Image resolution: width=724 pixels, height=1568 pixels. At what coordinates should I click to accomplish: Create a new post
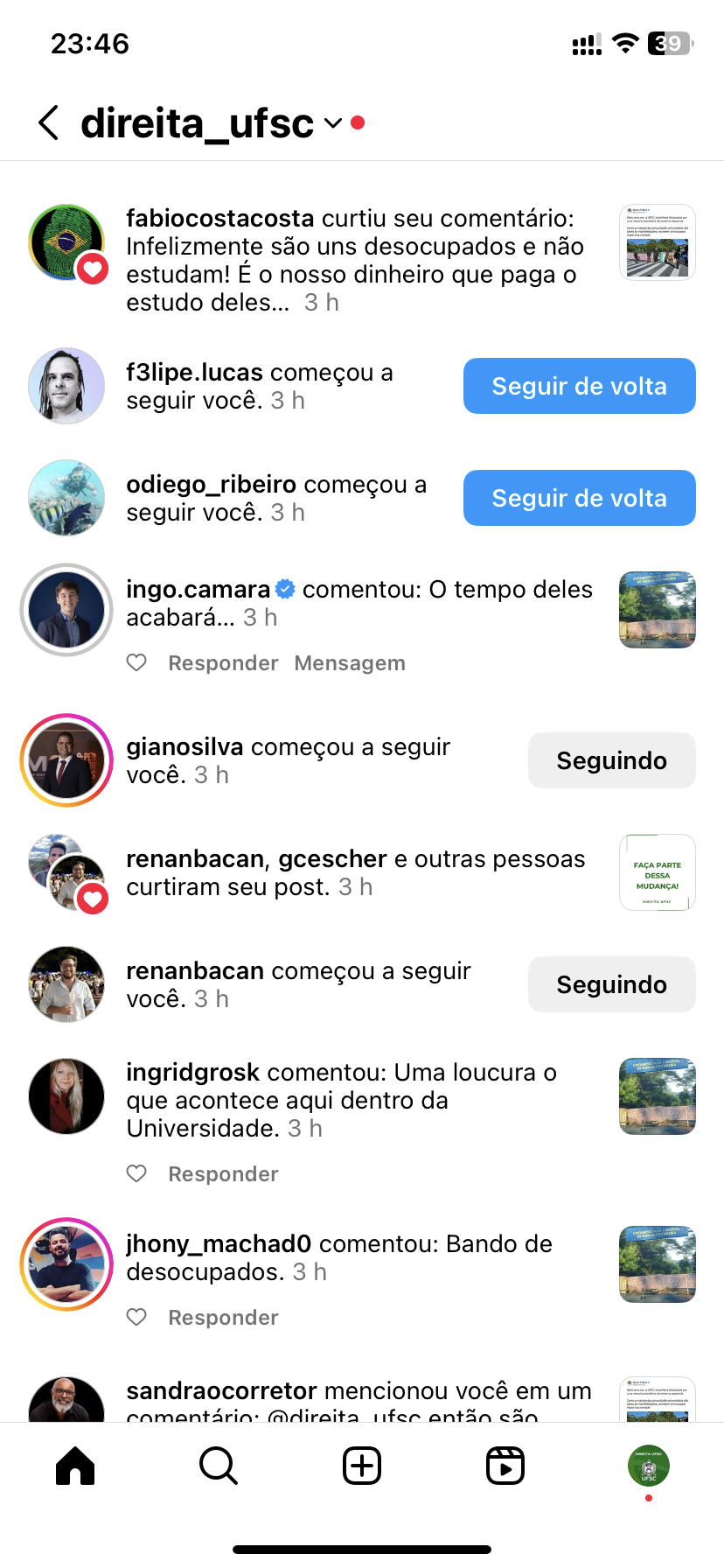click(x=362, y=1466)
